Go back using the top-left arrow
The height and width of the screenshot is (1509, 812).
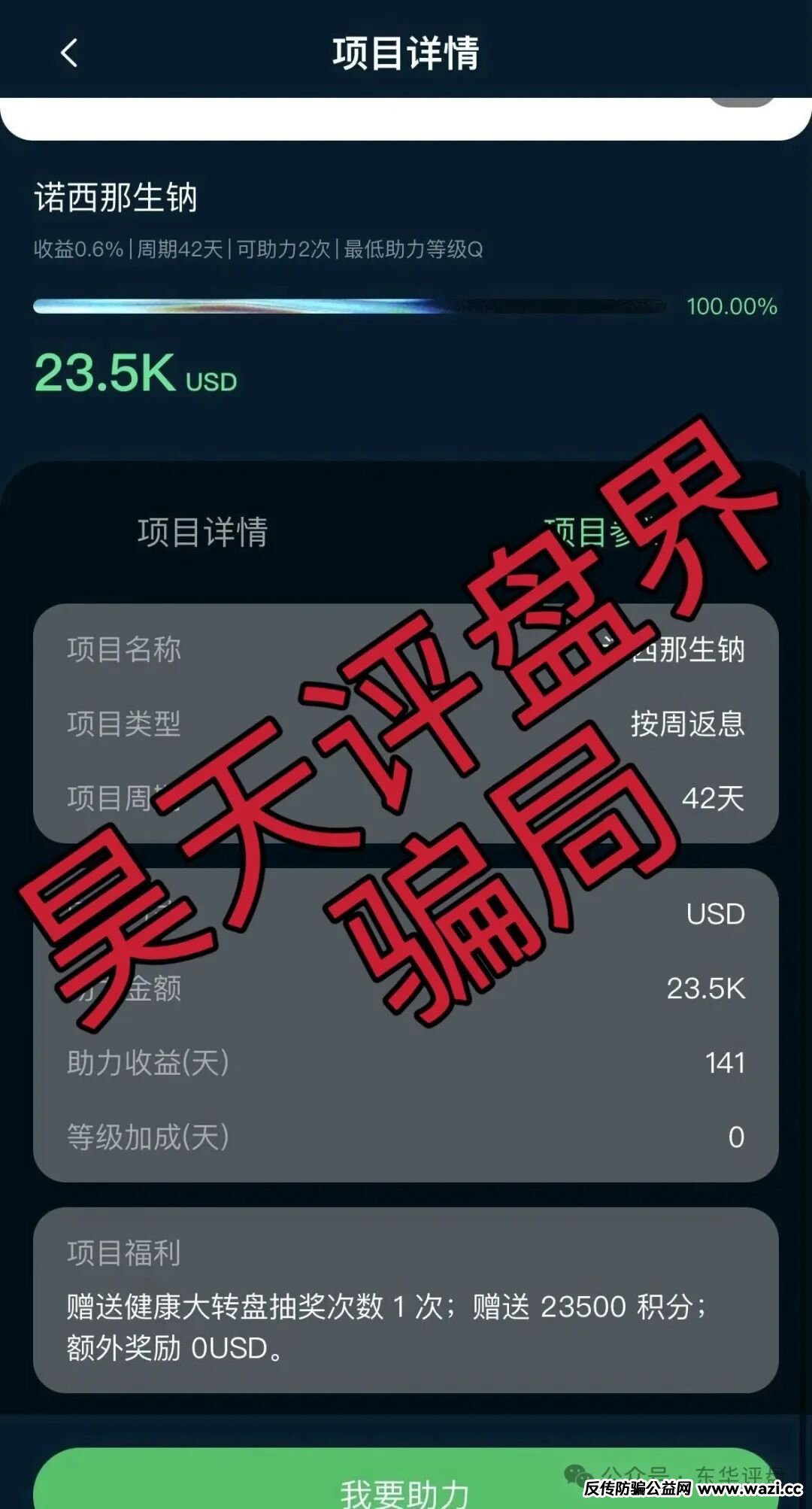click(x=68, y=53)
